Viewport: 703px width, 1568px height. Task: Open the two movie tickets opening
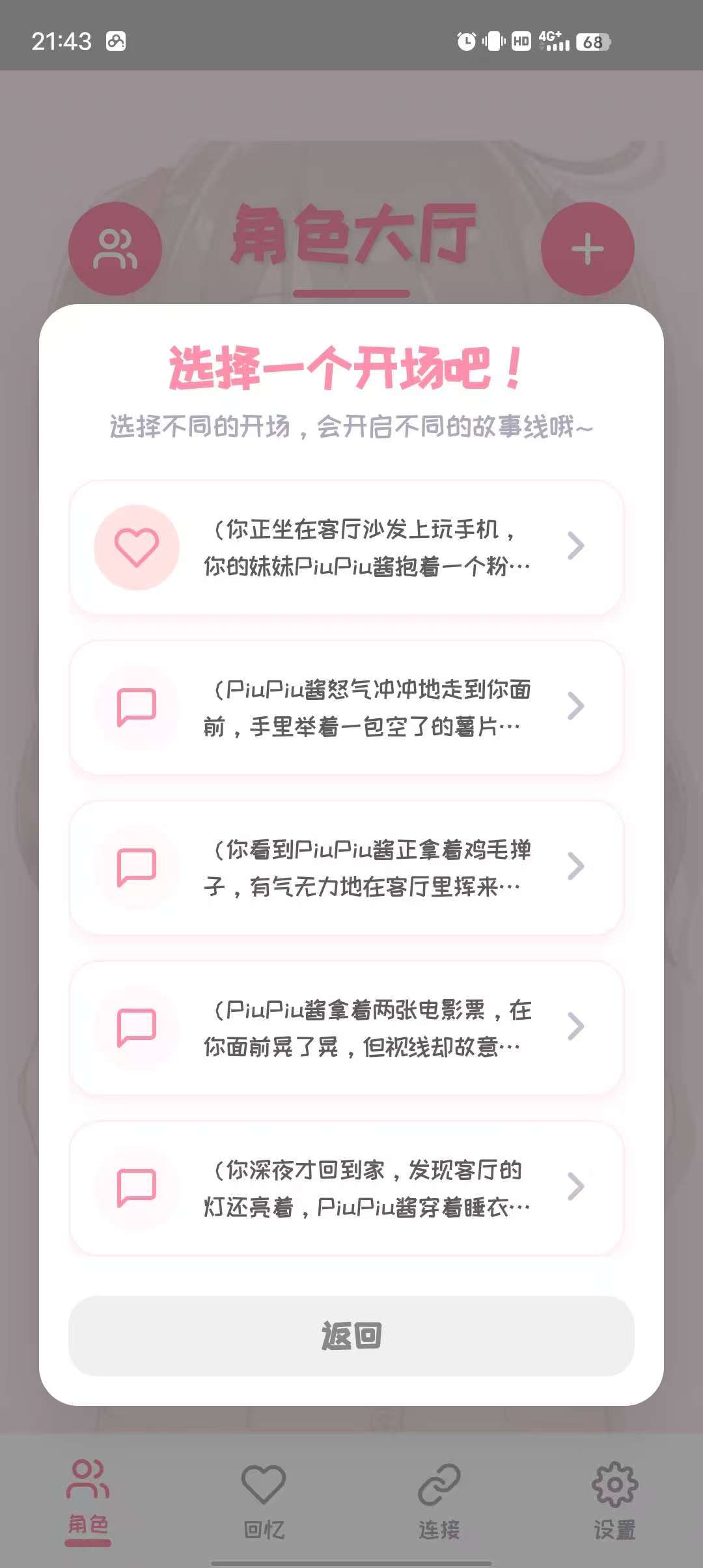point(346,1028)
